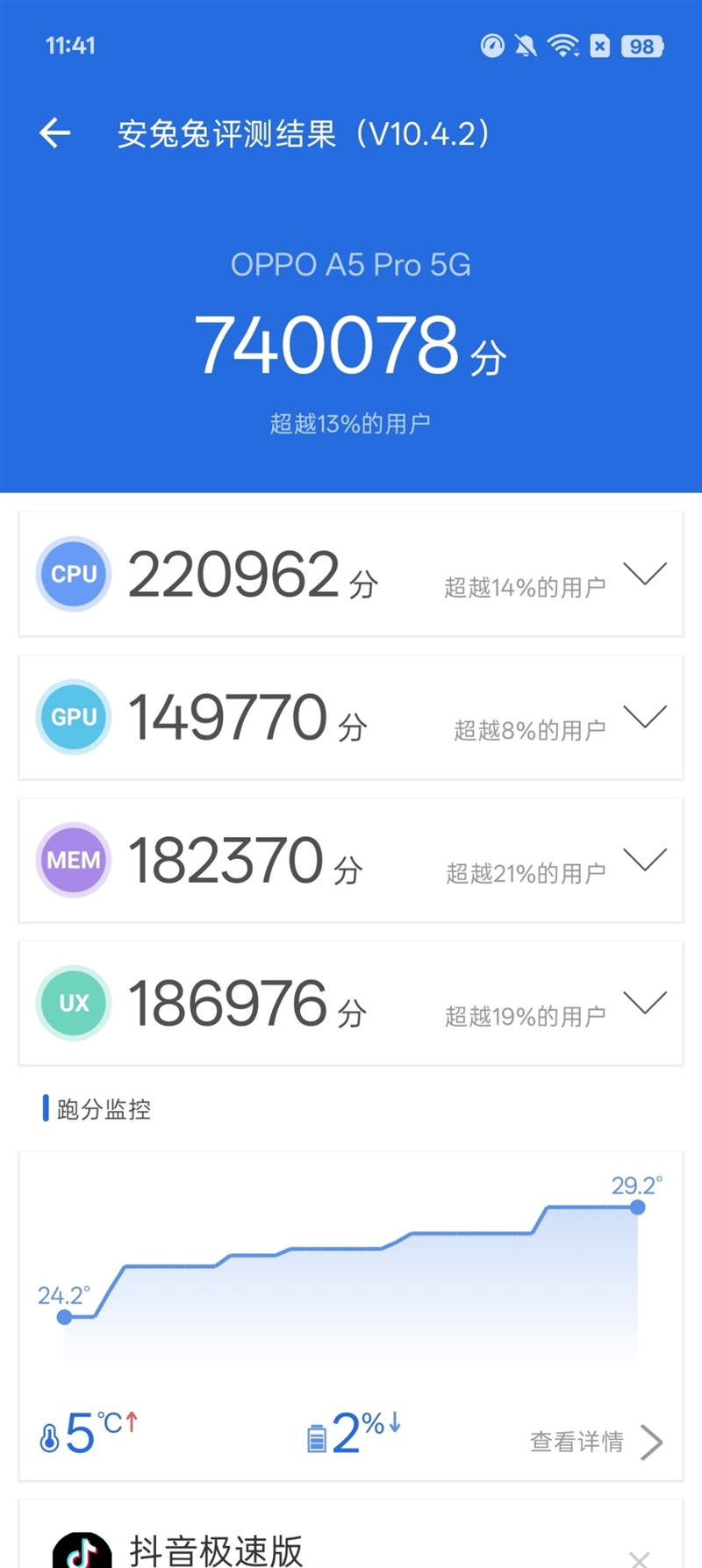Expand the MEM score section
The width and height of the screenshot is (702, 1568).
[x=645, y=860]
